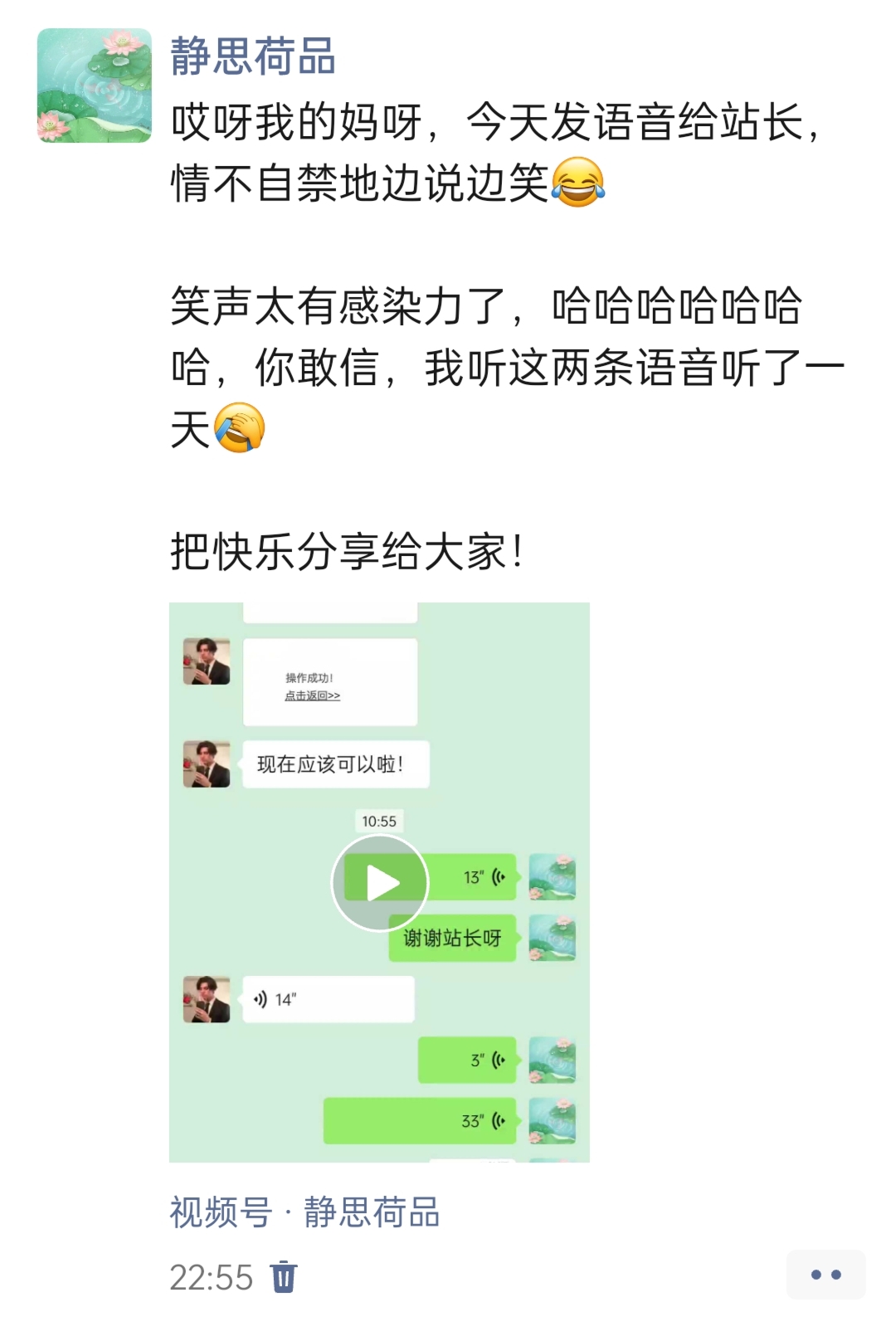This screenshot has width=896, height=1336.
Task: Open the like and comment menu
Action: (825, 1275)
